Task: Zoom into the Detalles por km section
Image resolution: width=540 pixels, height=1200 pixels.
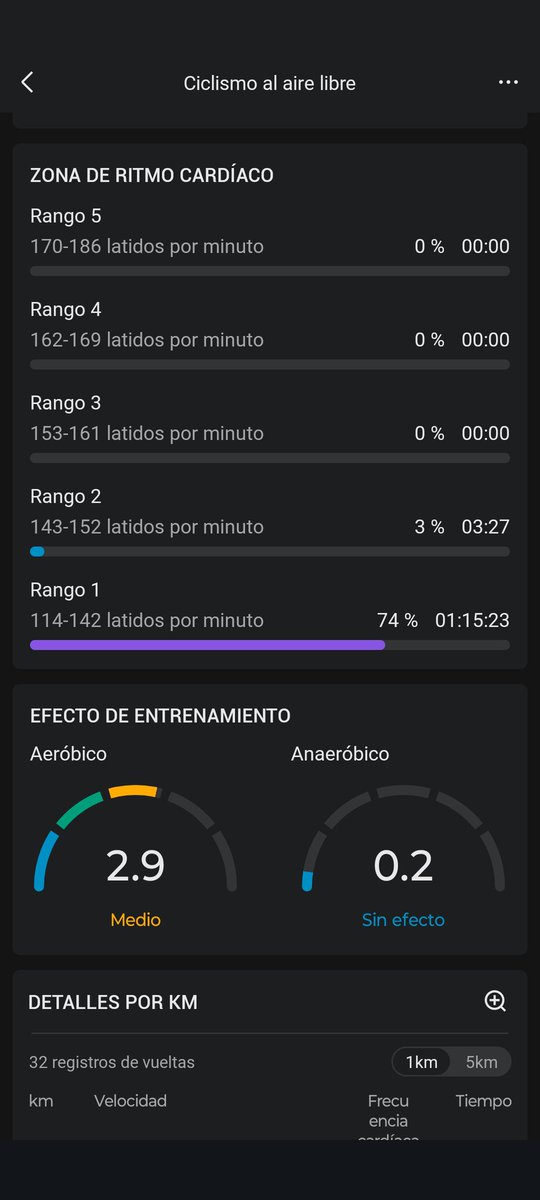Action: pyautogui.click(x=495, y=1001)
